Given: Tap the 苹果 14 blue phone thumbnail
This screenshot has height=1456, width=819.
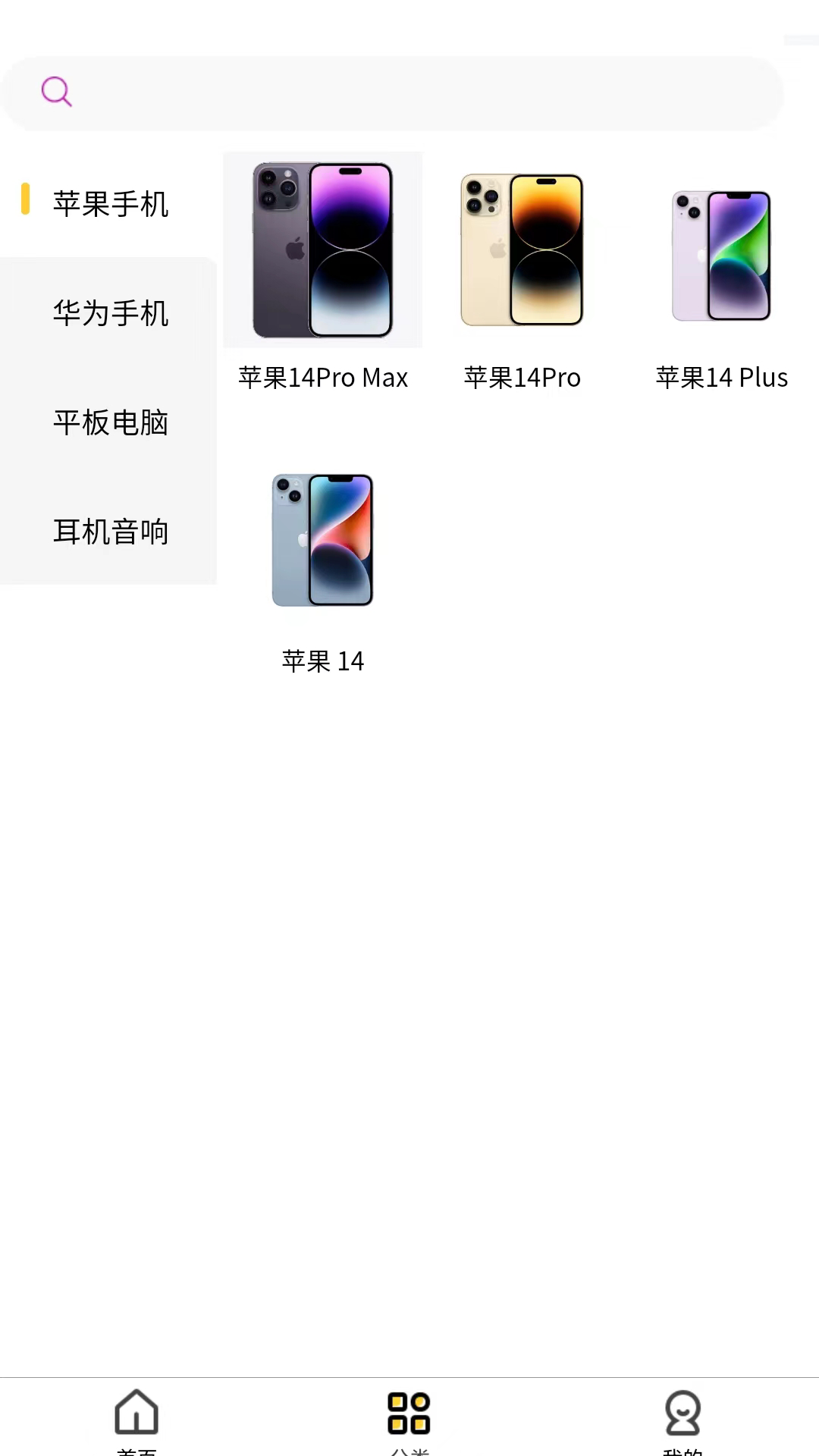Looking at the screenshot, I should click(x=322, y=540).
